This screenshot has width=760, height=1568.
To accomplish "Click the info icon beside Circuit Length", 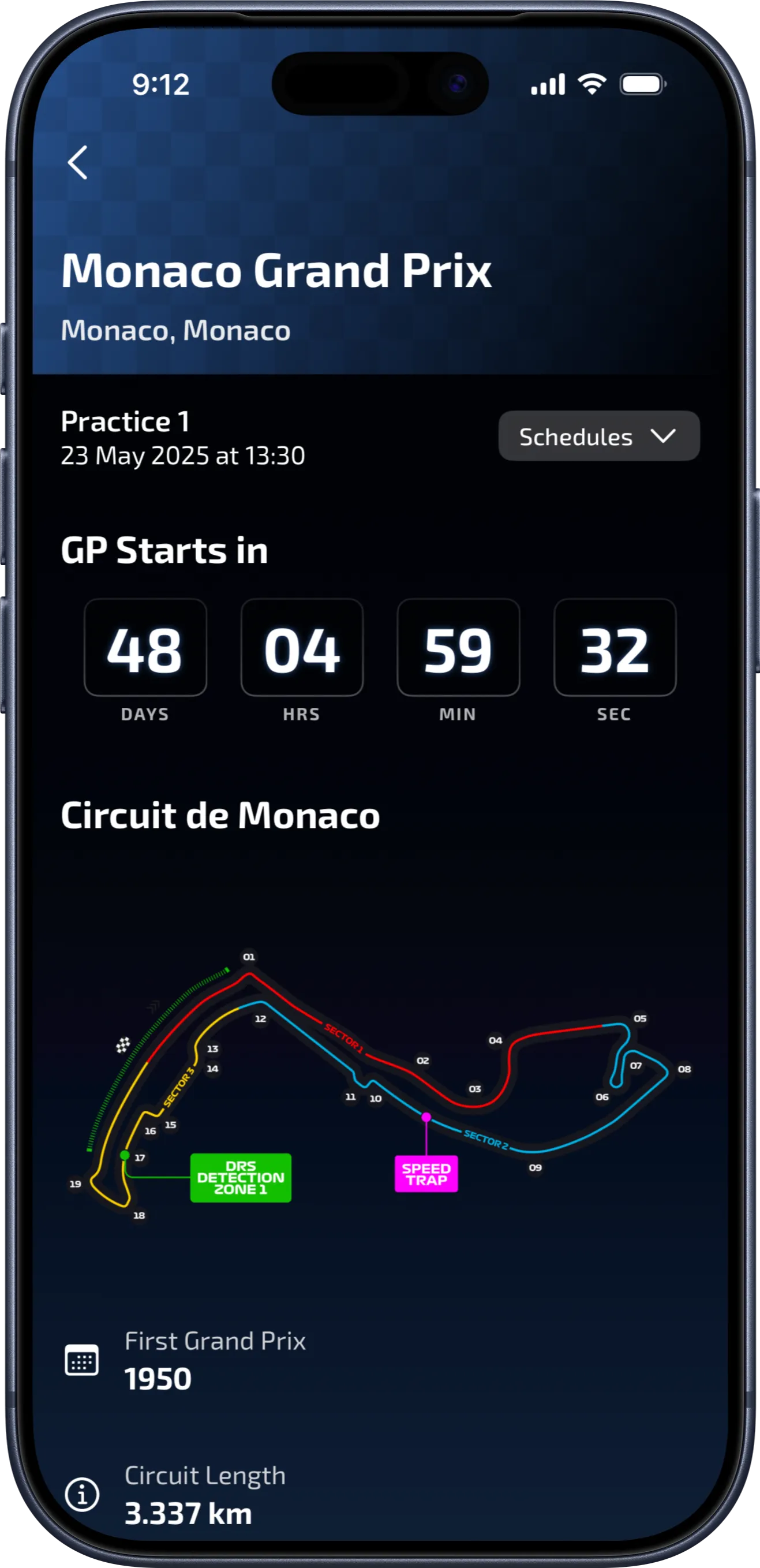I will 83,1494.
